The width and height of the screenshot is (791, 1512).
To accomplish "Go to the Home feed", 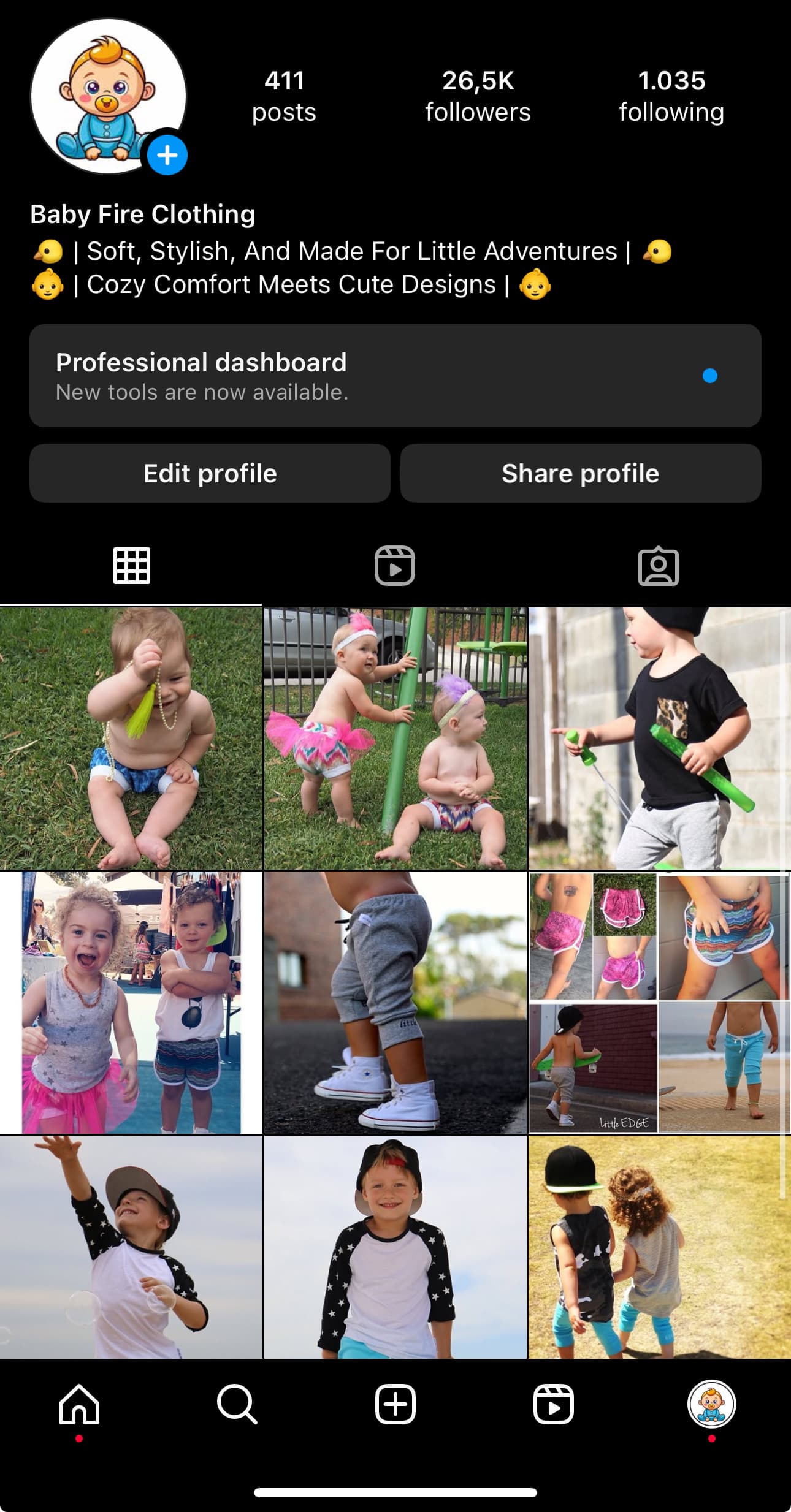I will tap(79, 1404).
